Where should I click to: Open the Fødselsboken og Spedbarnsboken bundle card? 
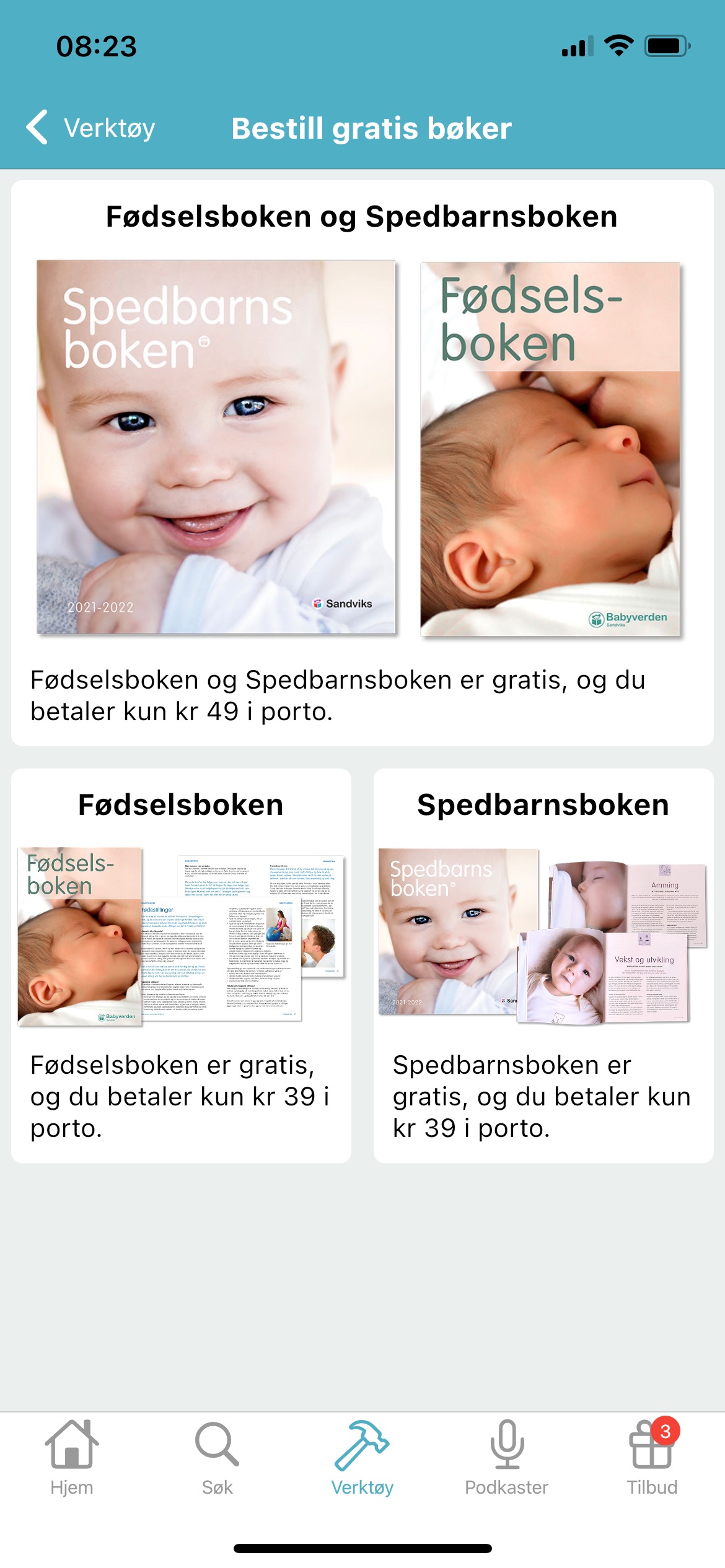[362, 463]
